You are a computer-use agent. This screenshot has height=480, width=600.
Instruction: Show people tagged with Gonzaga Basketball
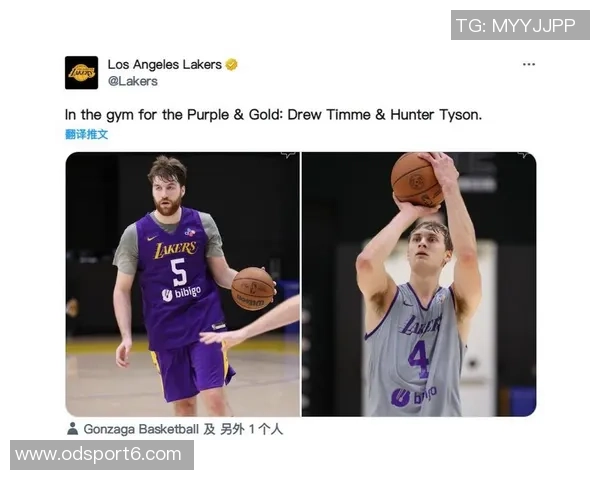174,429
